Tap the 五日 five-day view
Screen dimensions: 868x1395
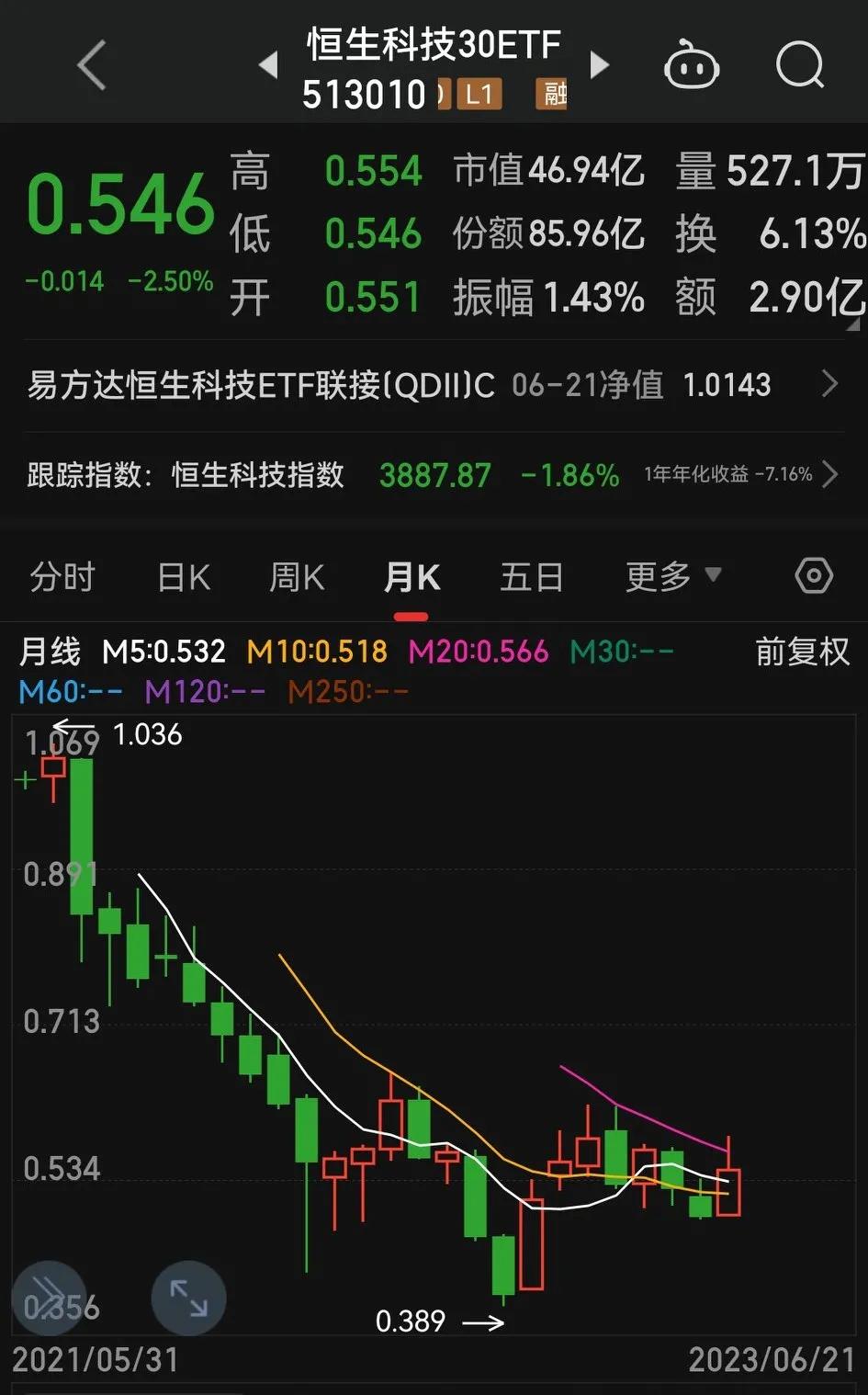531,575
